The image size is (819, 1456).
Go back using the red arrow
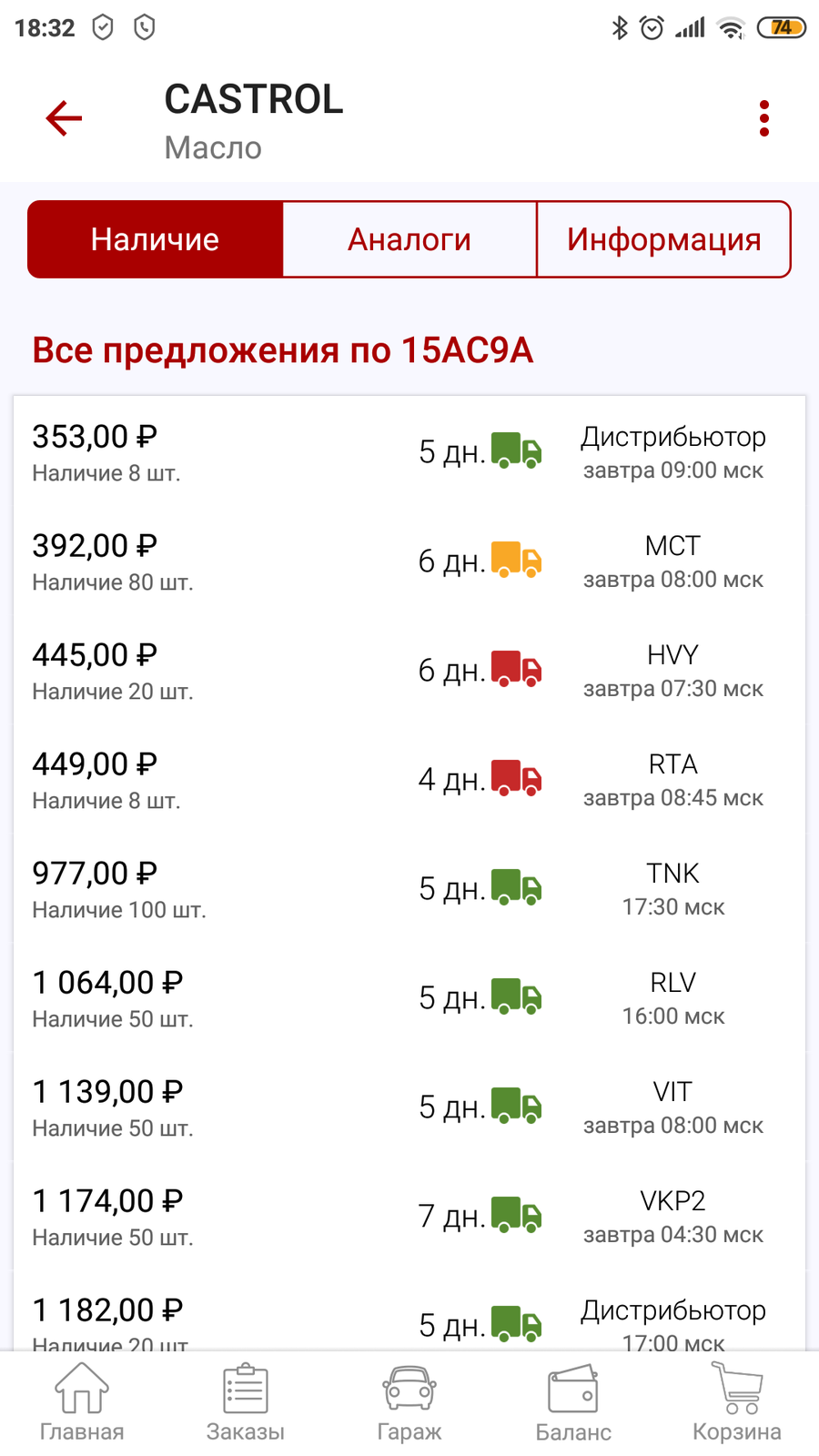coord(64,118)
